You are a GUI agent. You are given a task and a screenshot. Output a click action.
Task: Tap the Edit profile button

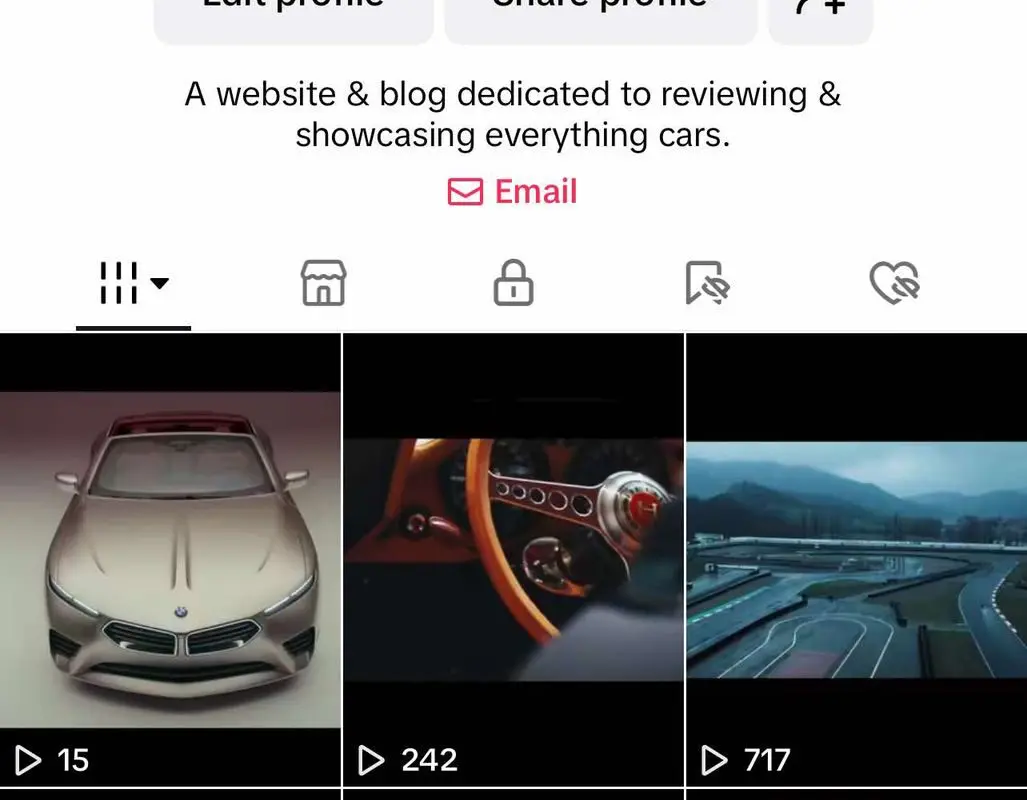pos(293,15)
